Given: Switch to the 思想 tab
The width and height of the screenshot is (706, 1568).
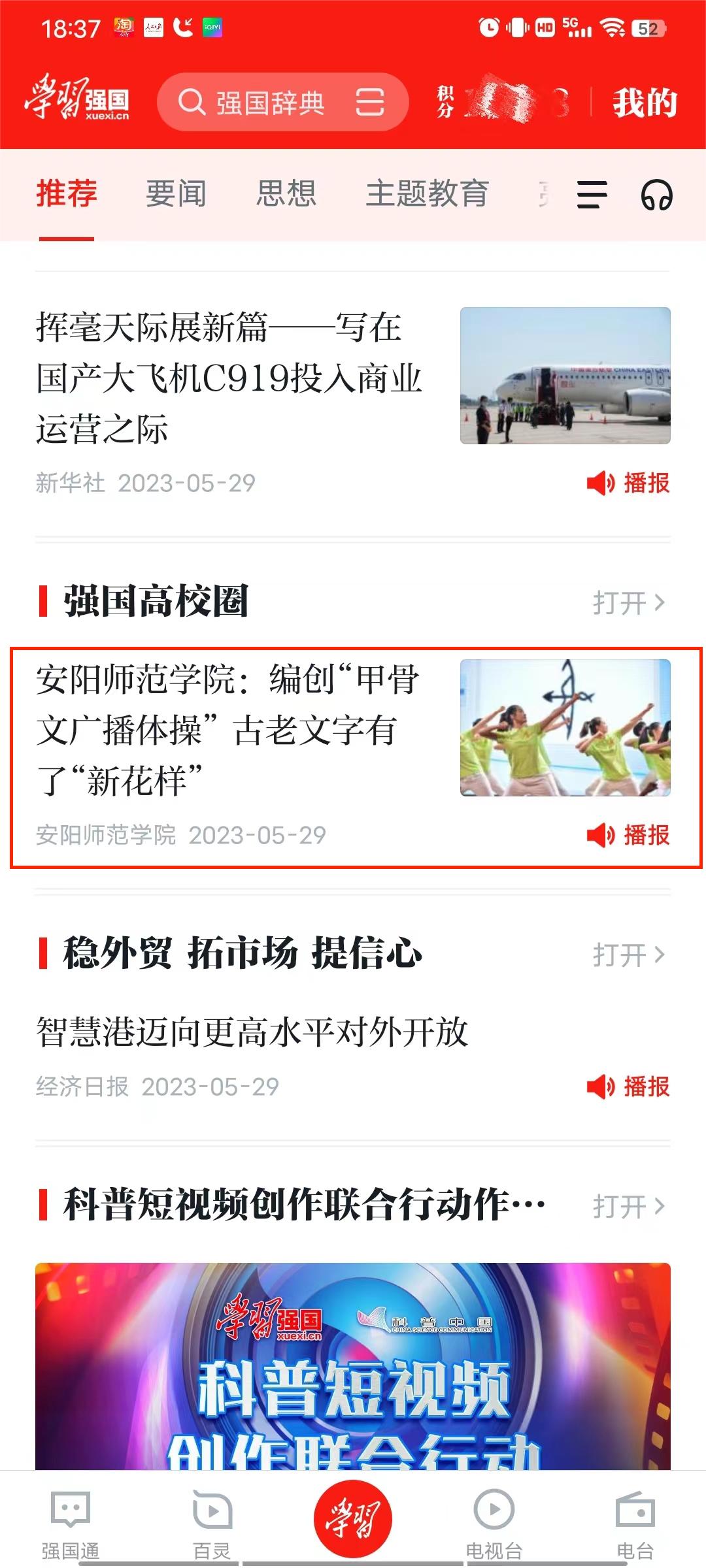Looking at the screenshot, I should point(286,194).
